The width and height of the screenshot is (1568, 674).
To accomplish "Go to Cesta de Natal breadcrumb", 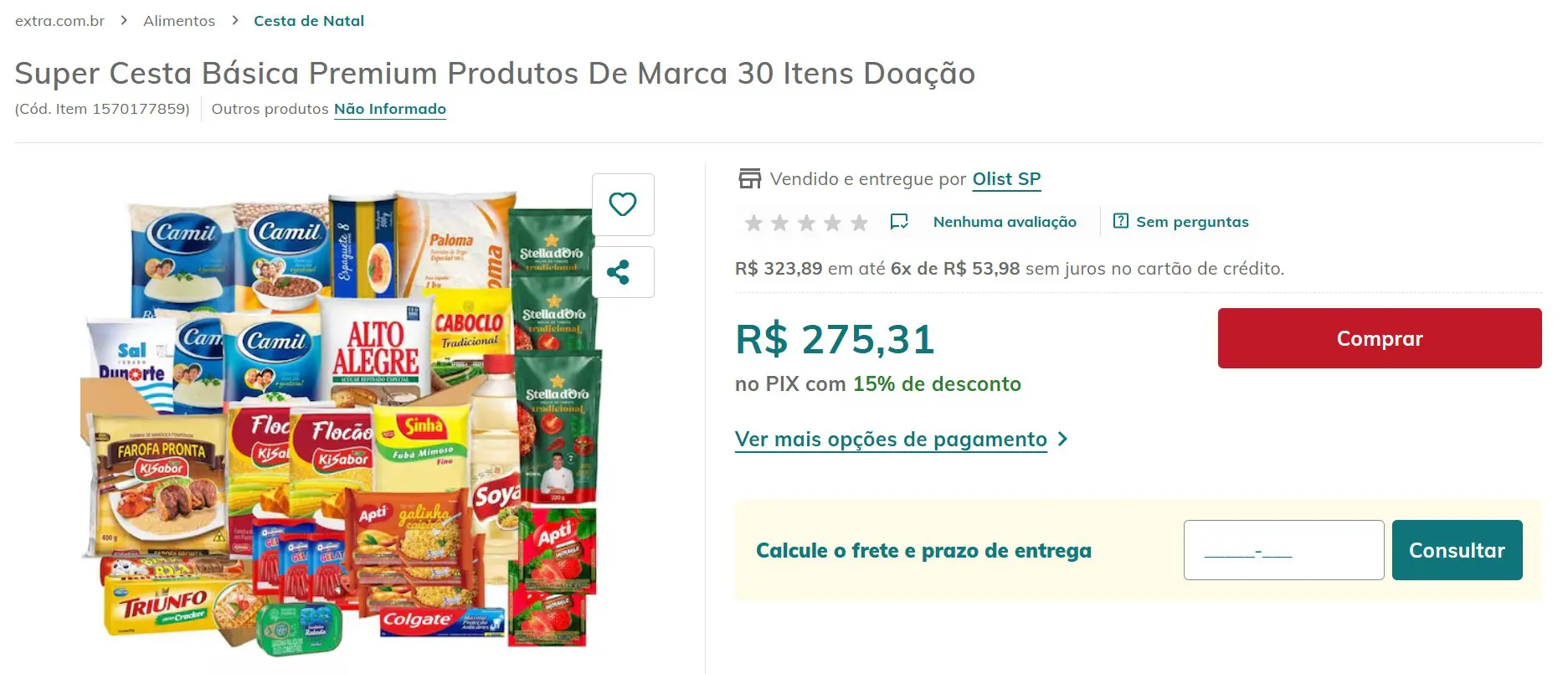I will tap(308, 21).
